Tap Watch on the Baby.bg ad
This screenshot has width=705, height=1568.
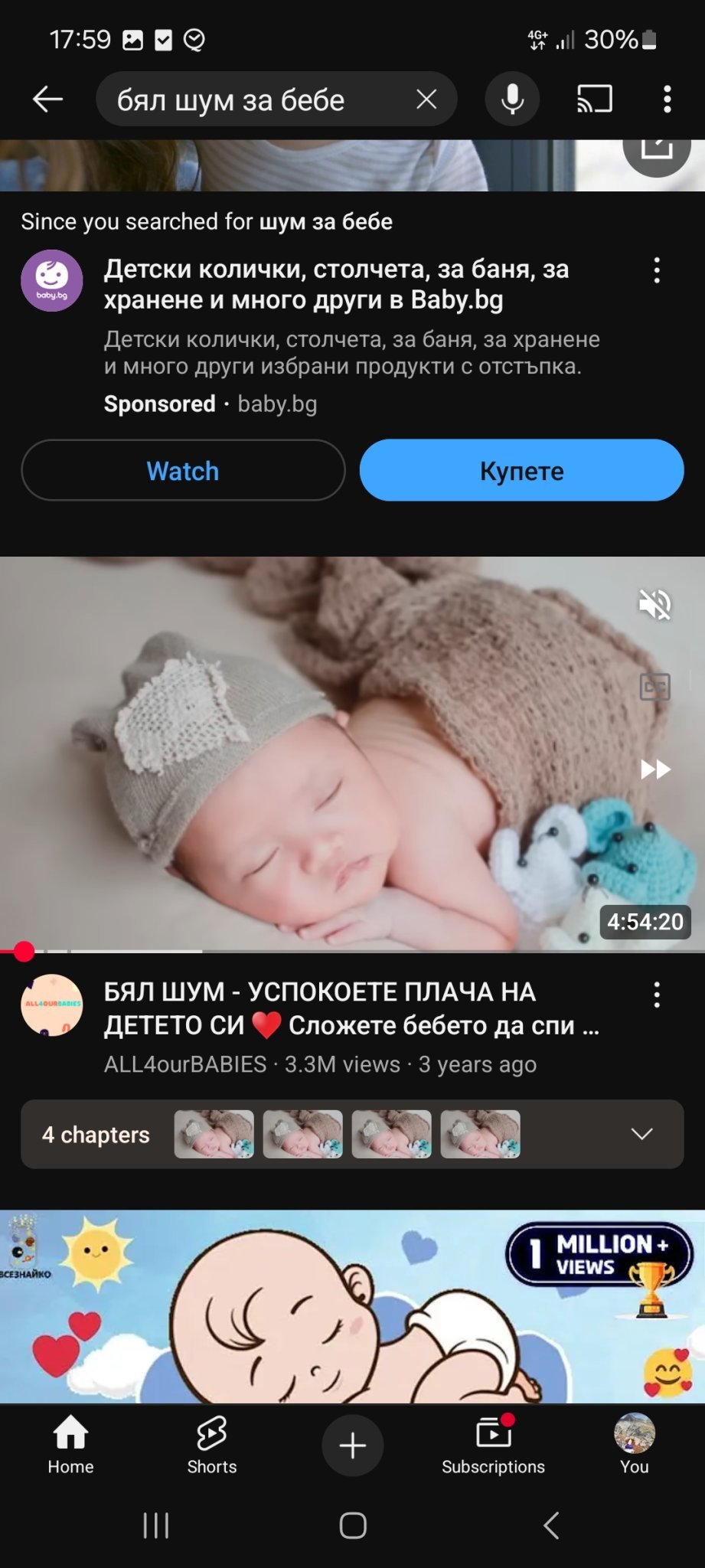coord(183,470)
